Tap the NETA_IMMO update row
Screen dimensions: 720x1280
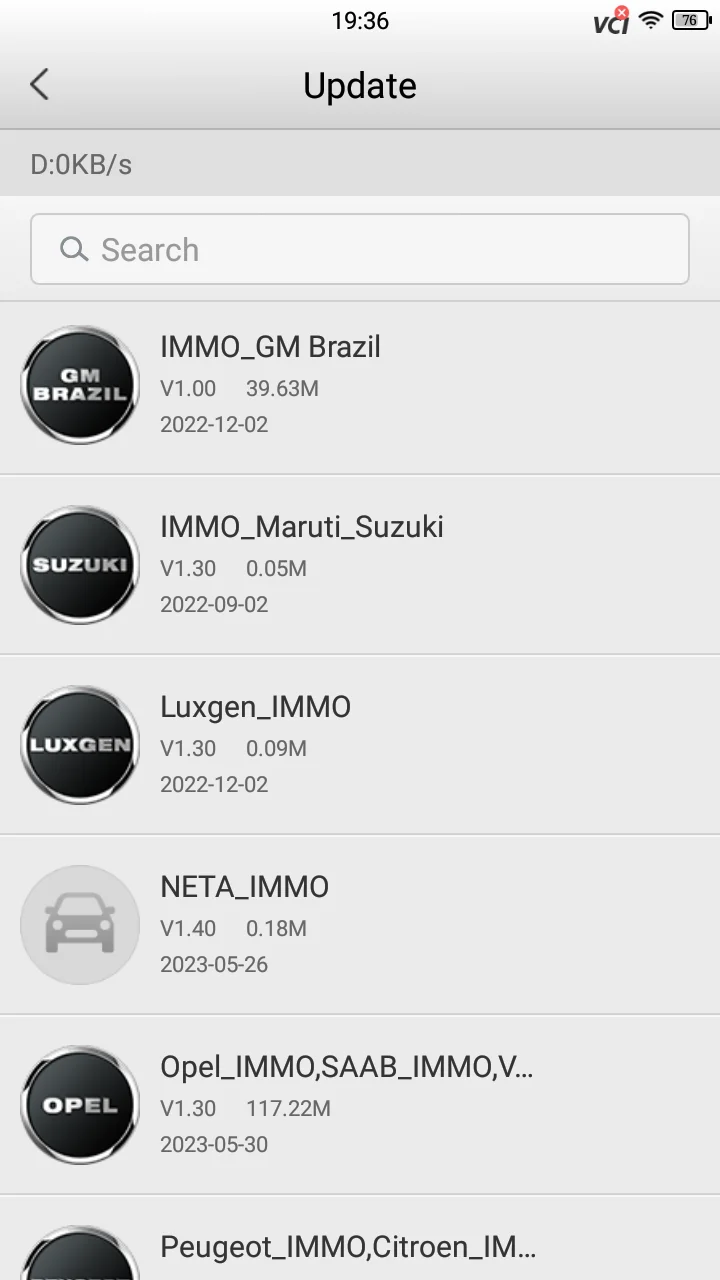coord(360,925)
